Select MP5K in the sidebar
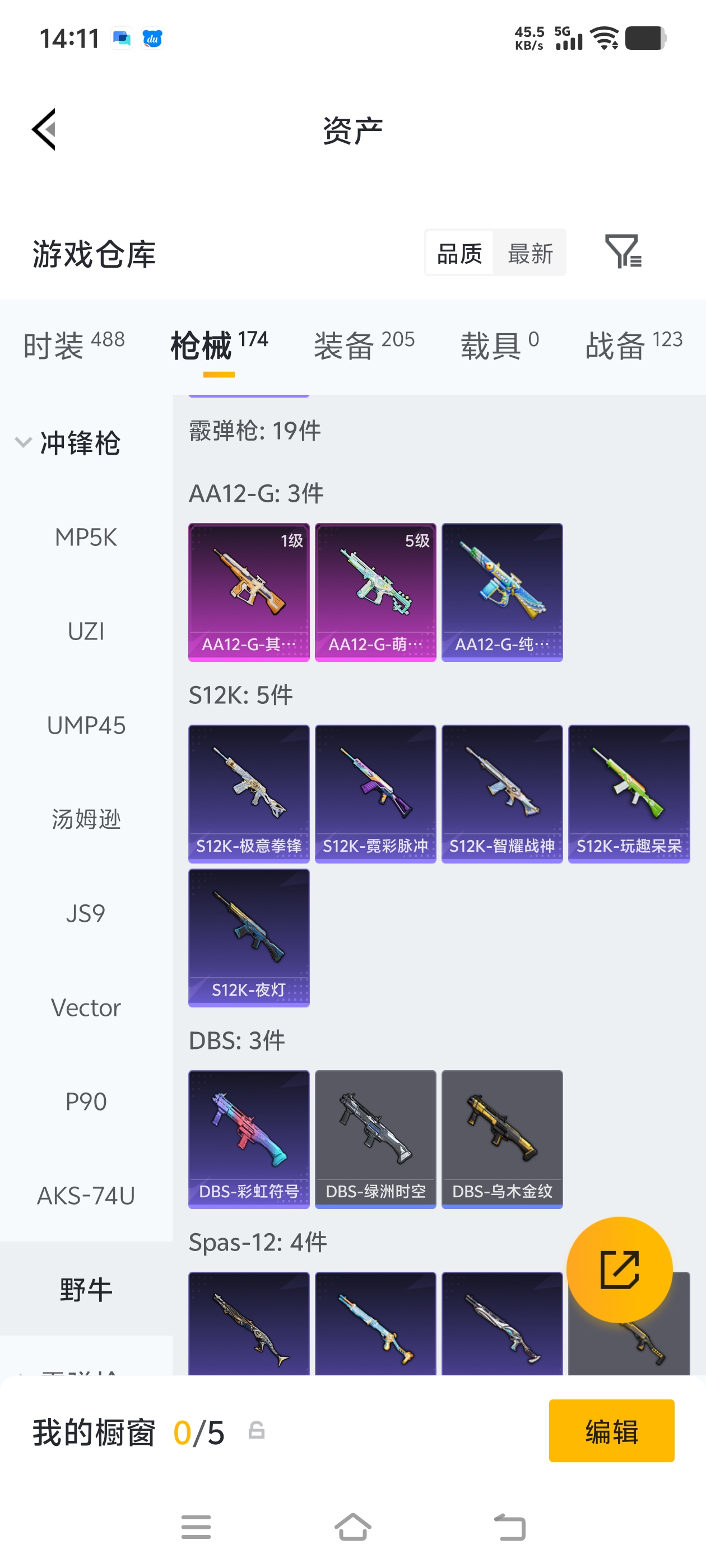 pyautogui.click(x=86, y=538)
